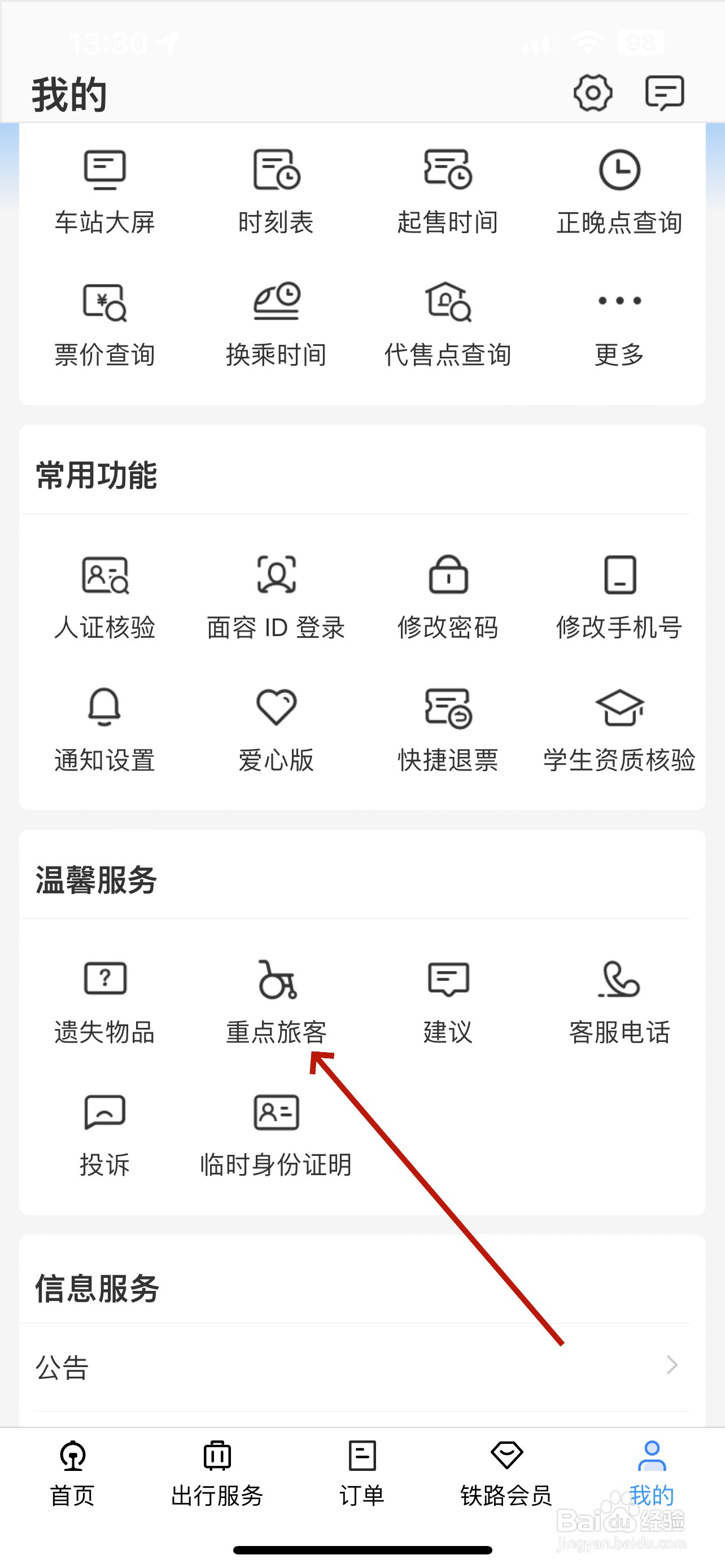725x1568 pixels.
Task: Open the settings gear at top right
Action: coord(593,94)
